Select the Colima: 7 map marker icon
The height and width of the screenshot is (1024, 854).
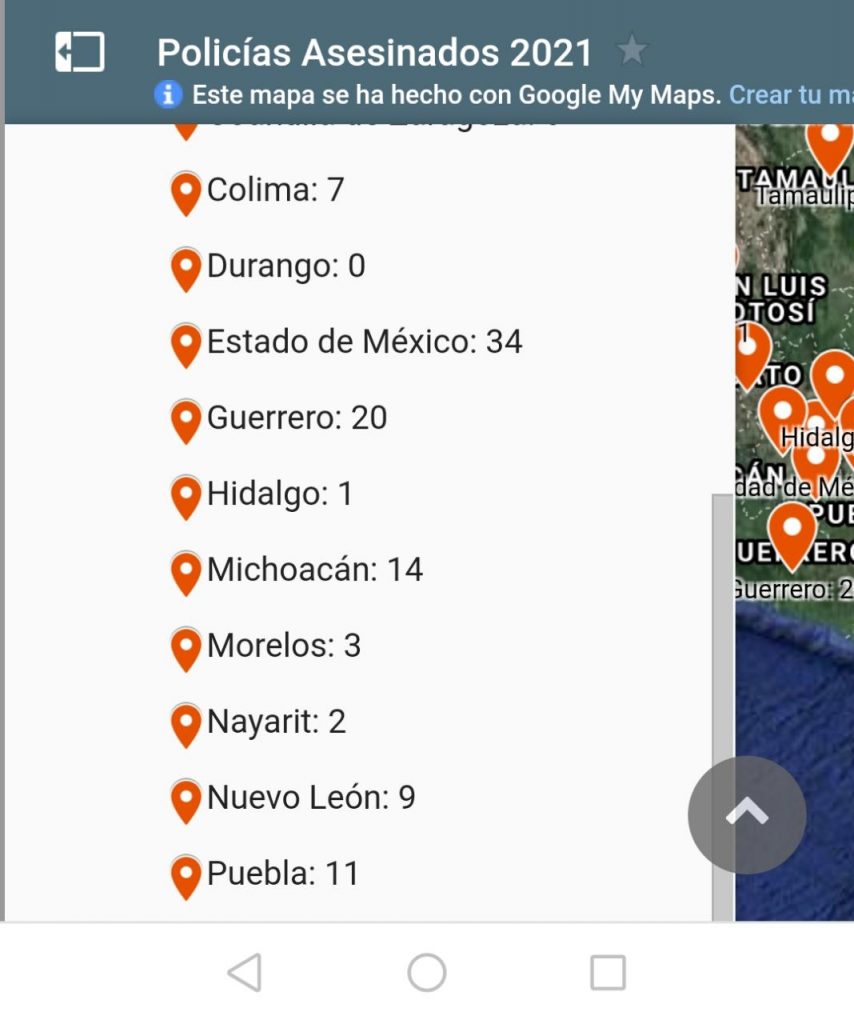[x=186, y=193]
